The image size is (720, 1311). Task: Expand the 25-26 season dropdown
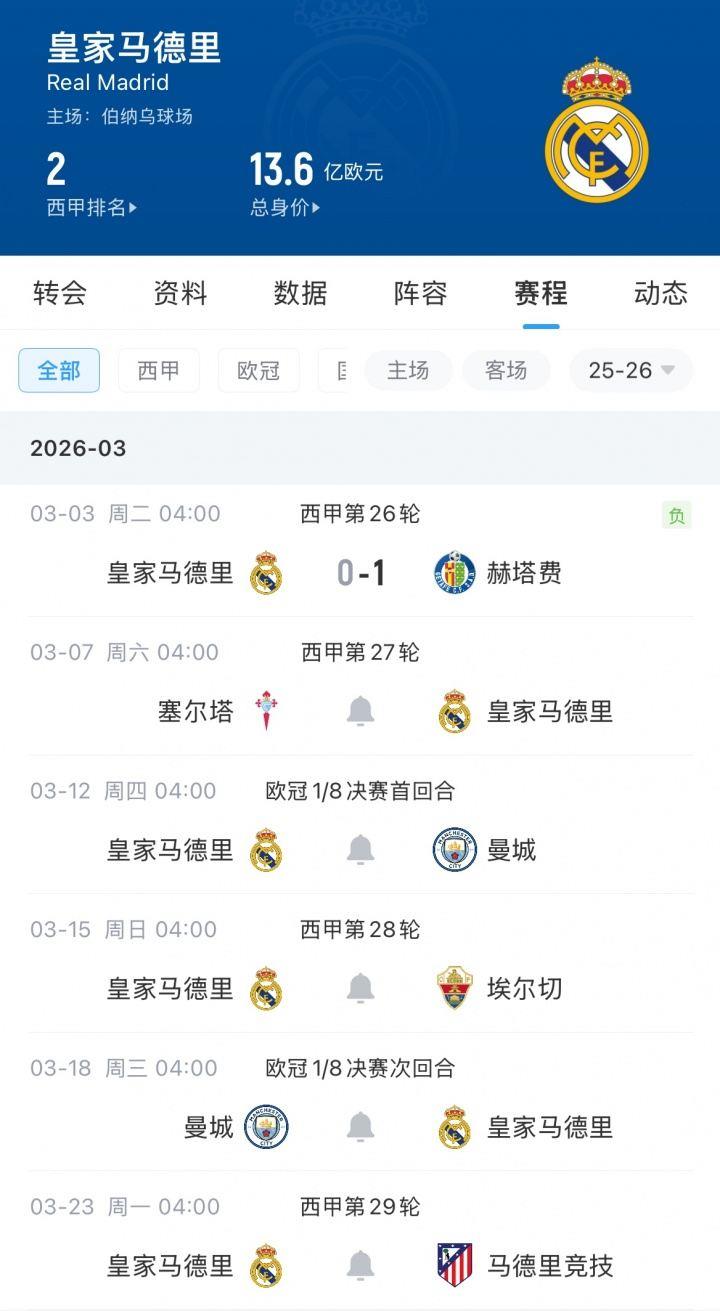click(x=631, y=370)
